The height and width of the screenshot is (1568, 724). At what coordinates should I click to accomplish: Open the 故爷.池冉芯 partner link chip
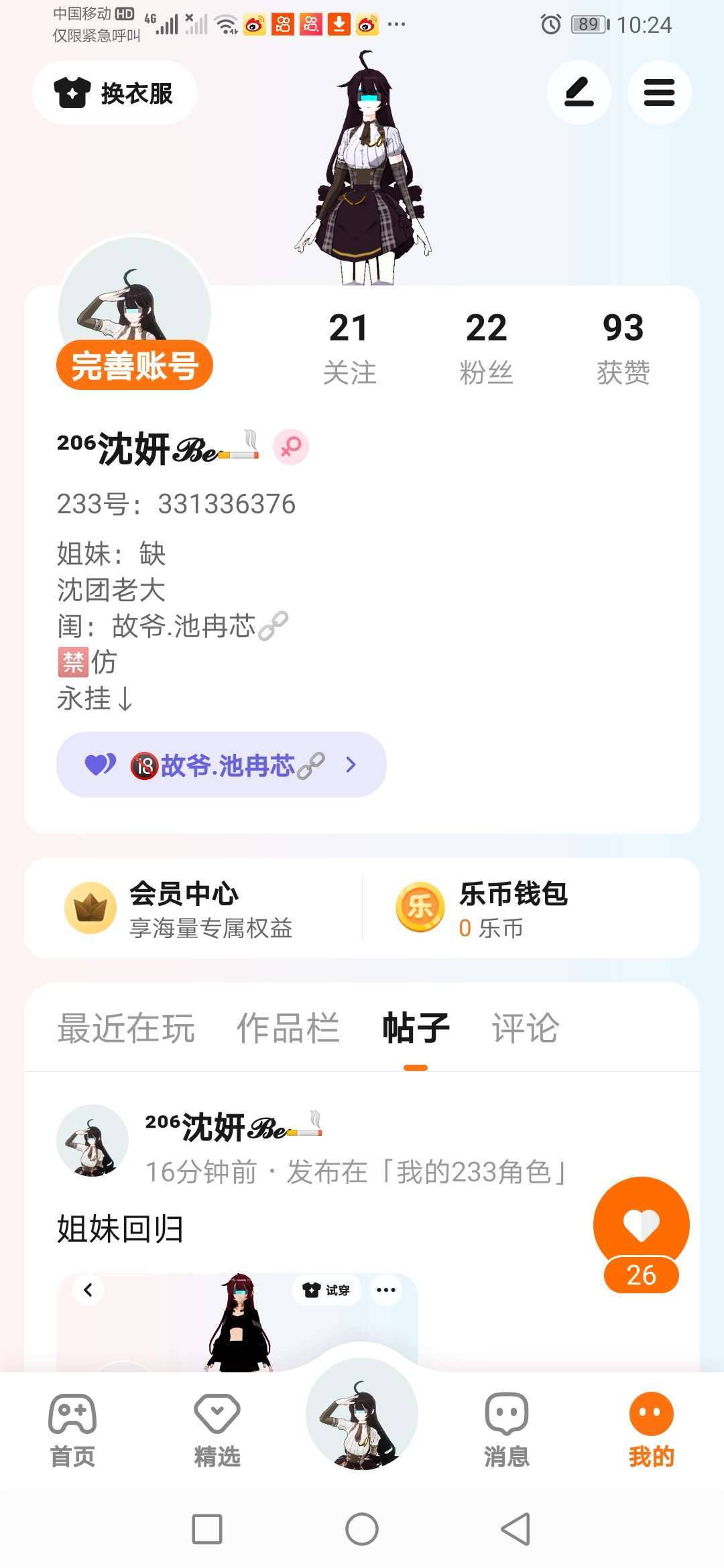[x=221, y=765]
